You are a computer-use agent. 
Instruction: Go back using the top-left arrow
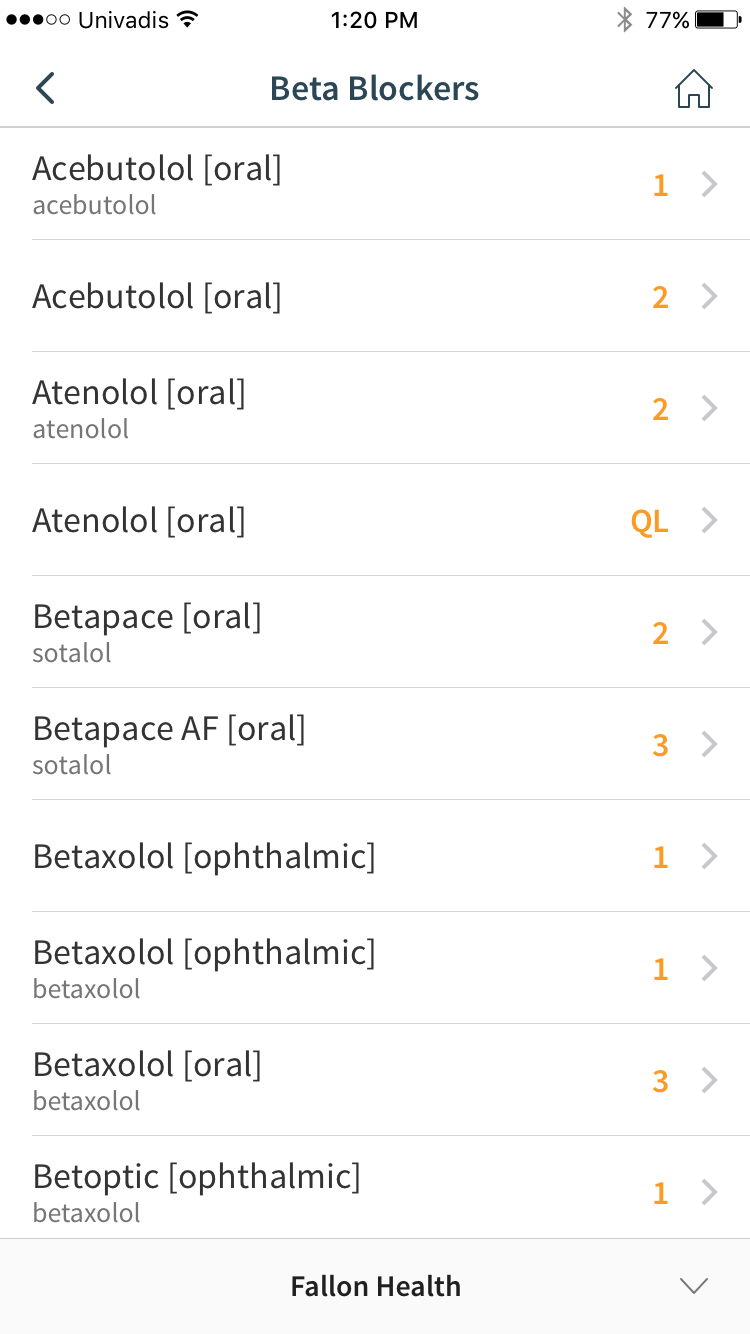coord(45,89)
